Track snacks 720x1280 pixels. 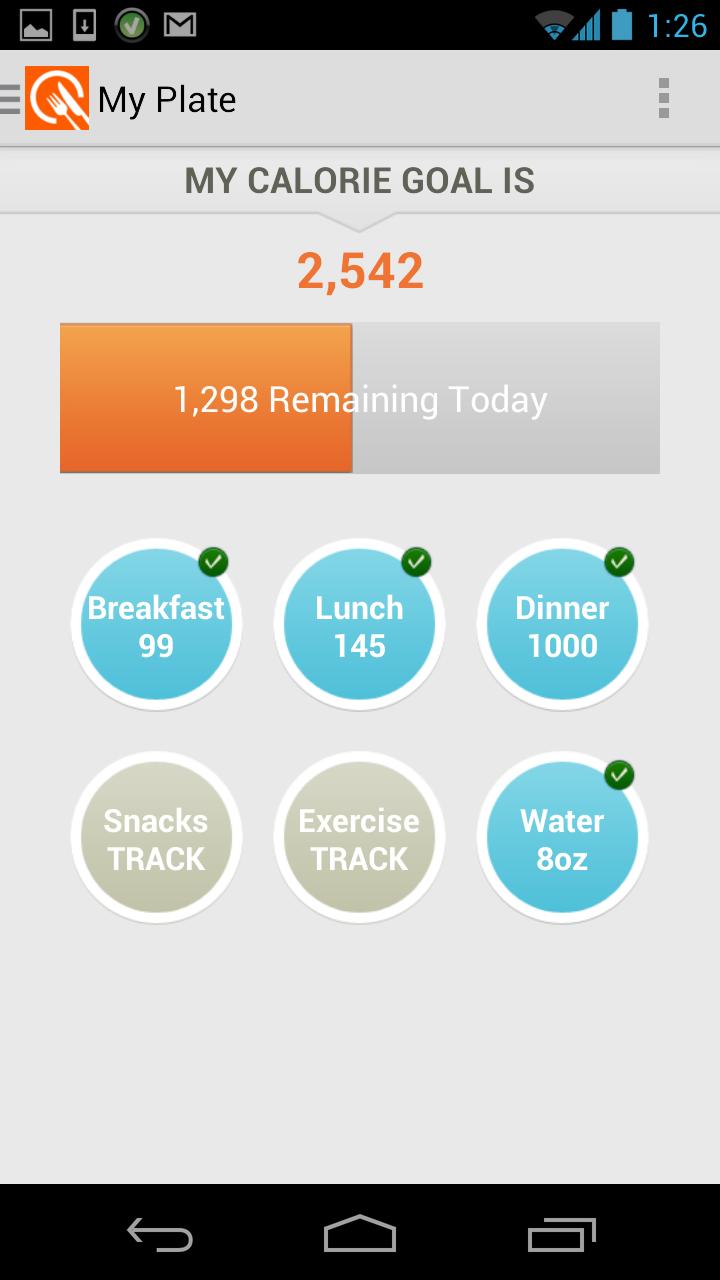click(156, 838)
